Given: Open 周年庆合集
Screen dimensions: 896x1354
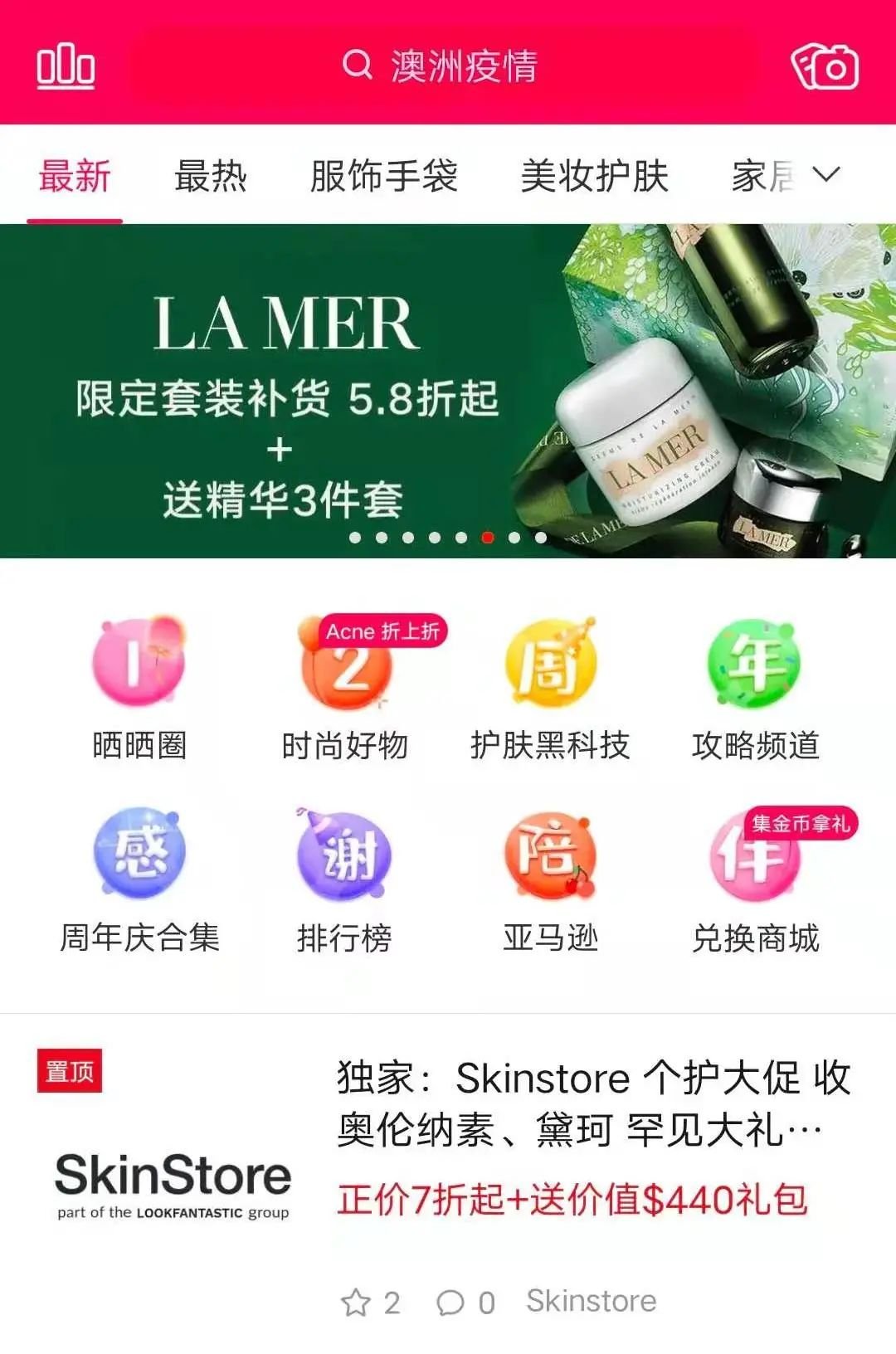Looking at the screenshot, I should coord(139,879).
